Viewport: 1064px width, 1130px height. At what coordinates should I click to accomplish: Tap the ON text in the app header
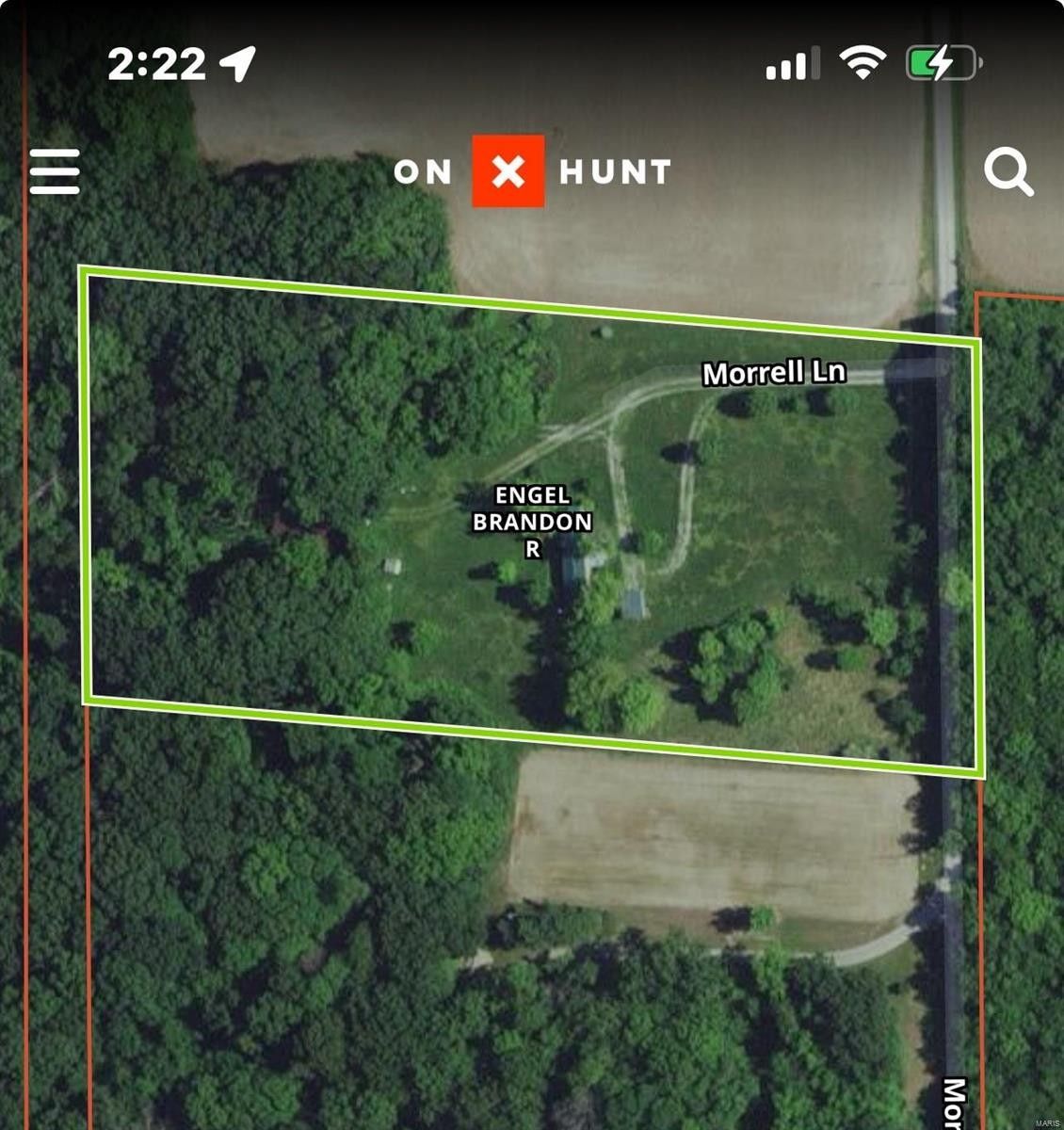[x=425, y=172]
